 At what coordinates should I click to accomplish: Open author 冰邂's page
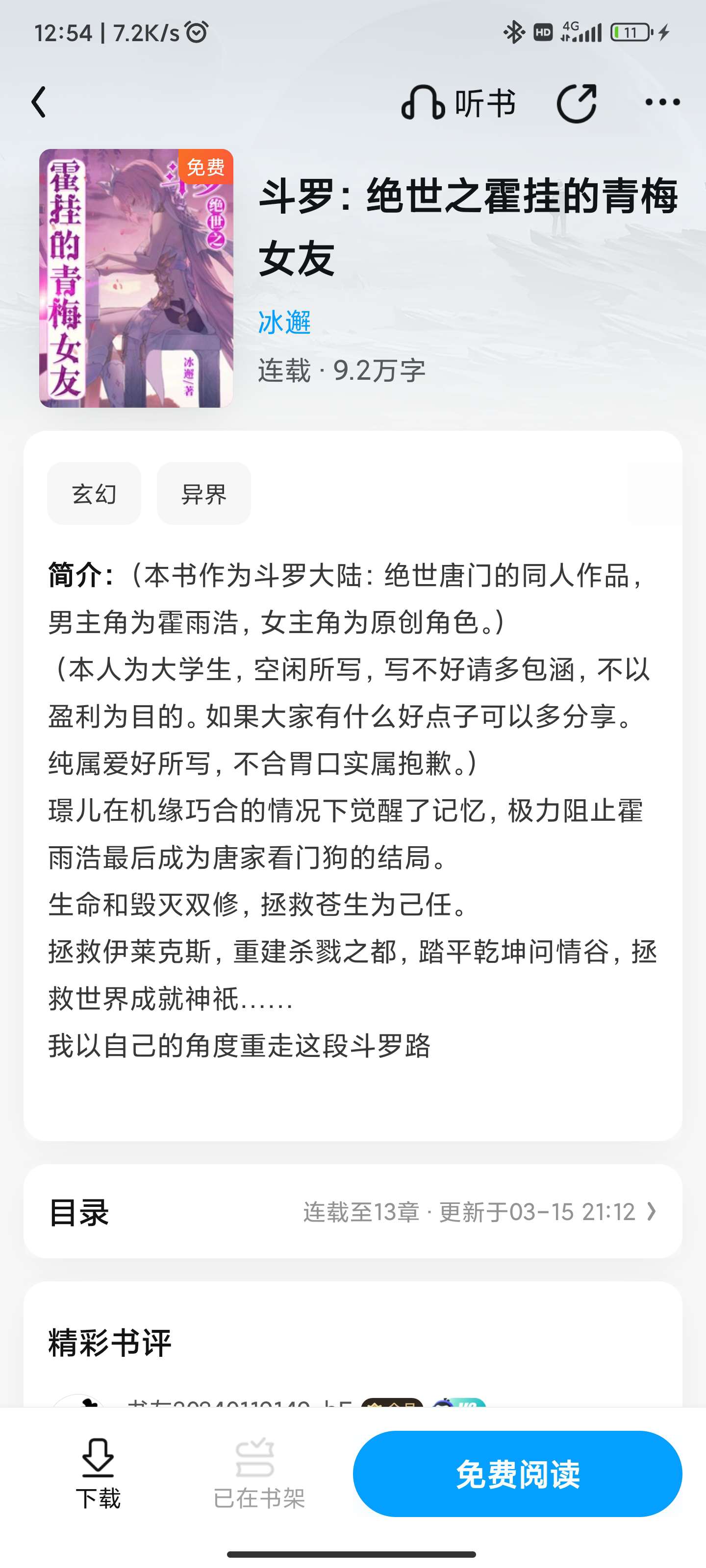point(284,322)
